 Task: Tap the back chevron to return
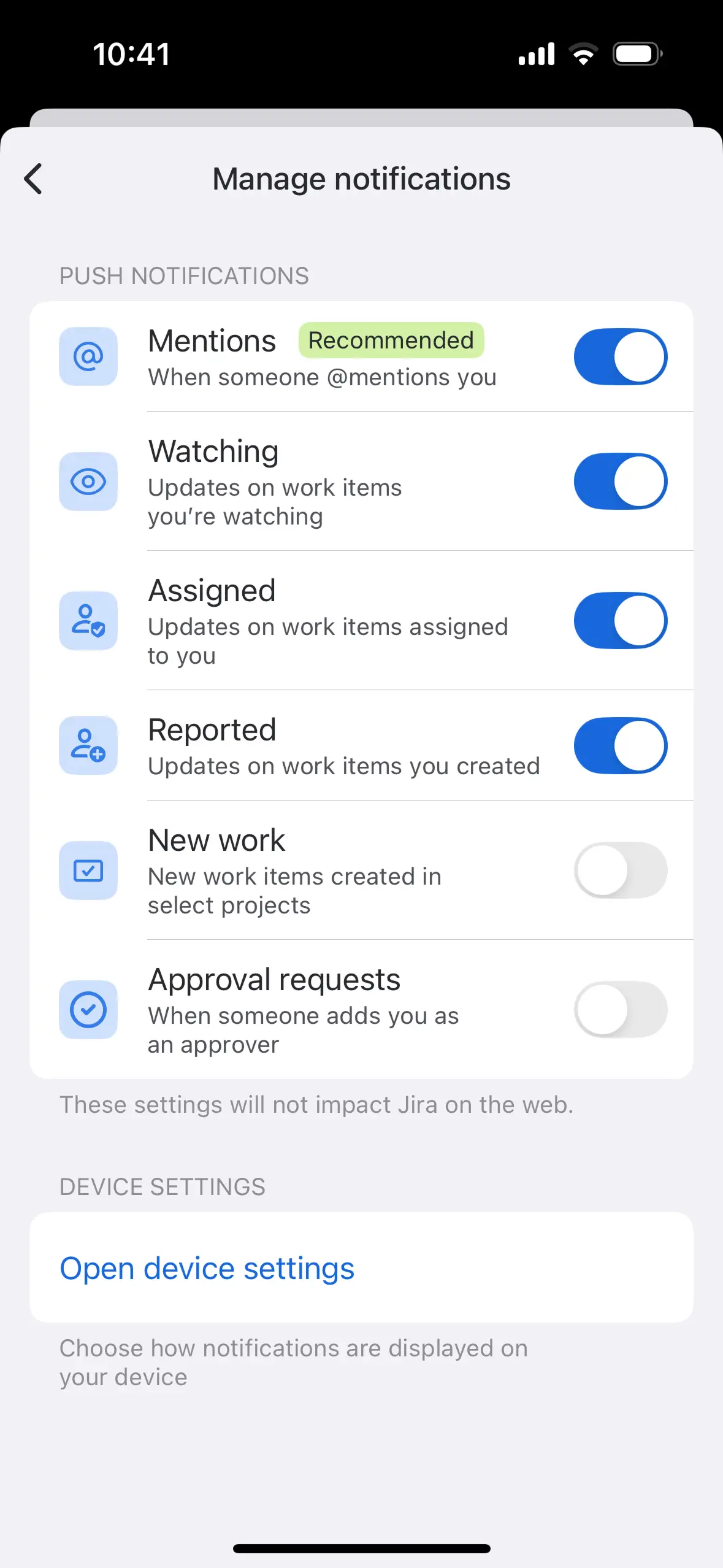pyautogui.click(x=33, y=179)
